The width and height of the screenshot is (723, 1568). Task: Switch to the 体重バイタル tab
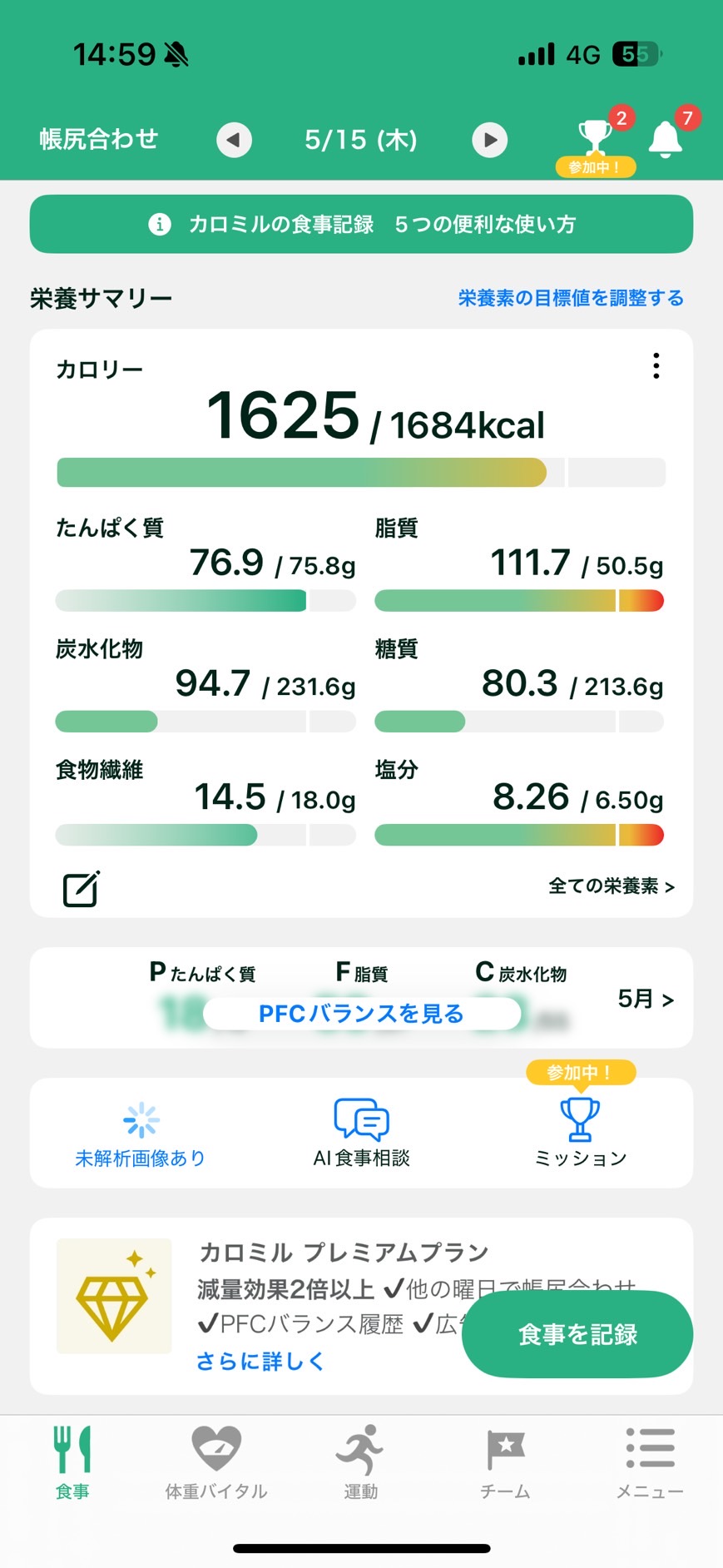(x=216, y=1462)
